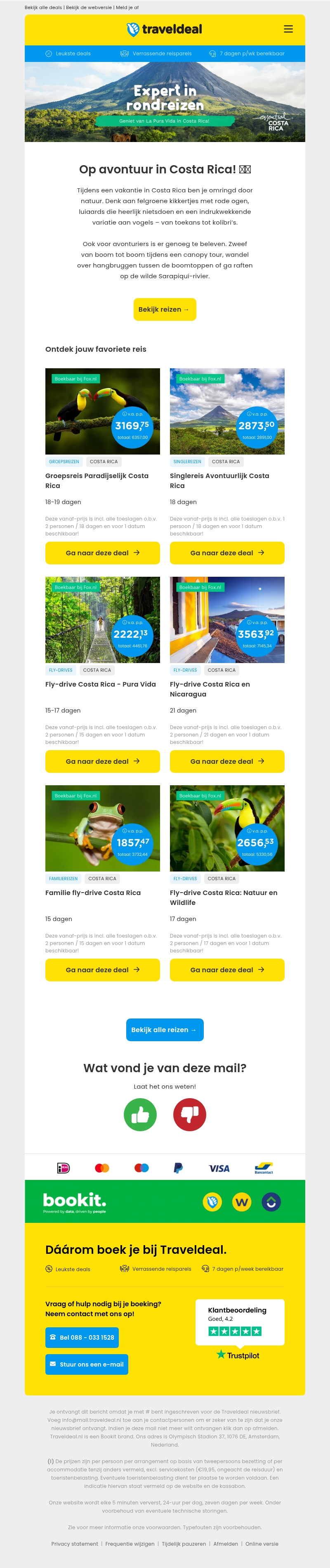Open the Privacy statement link
This screenshot has width=330, height=1568.
coord(74,1544)
